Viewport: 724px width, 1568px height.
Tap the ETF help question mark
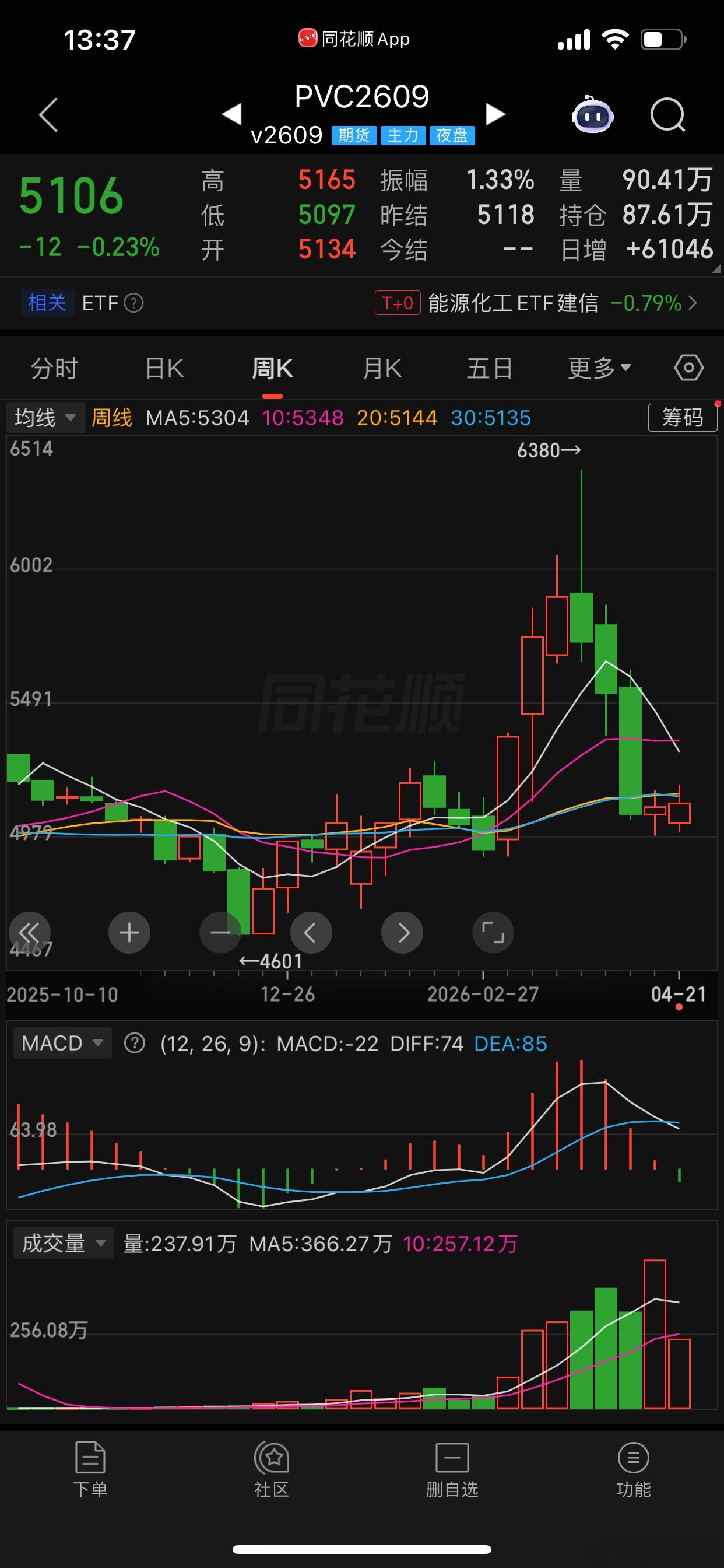pos(135,303)
